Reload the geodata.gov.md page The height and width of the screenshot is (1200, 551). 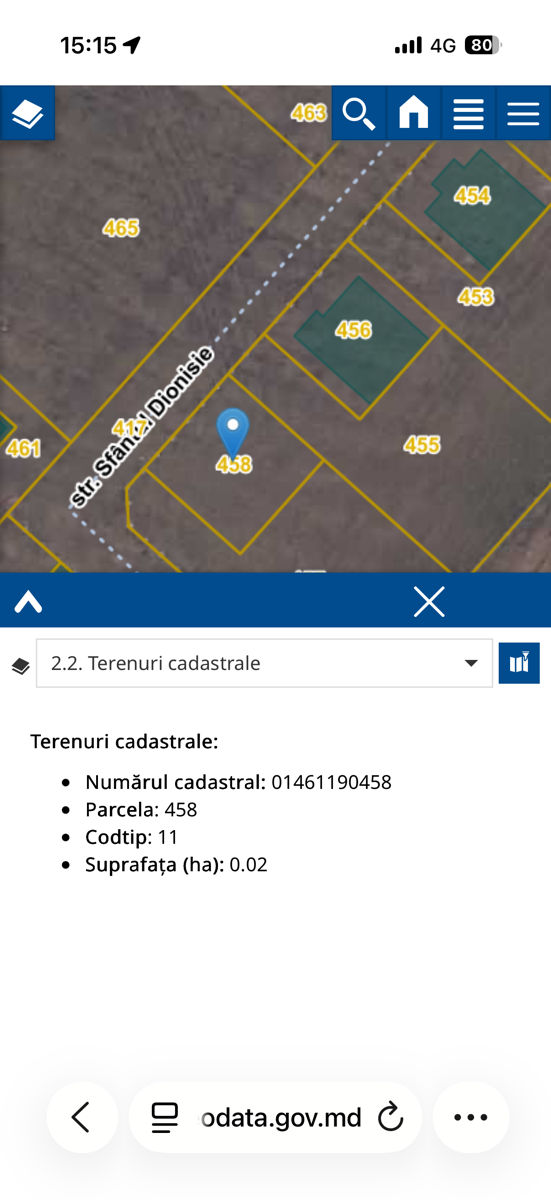[390, 1117]
